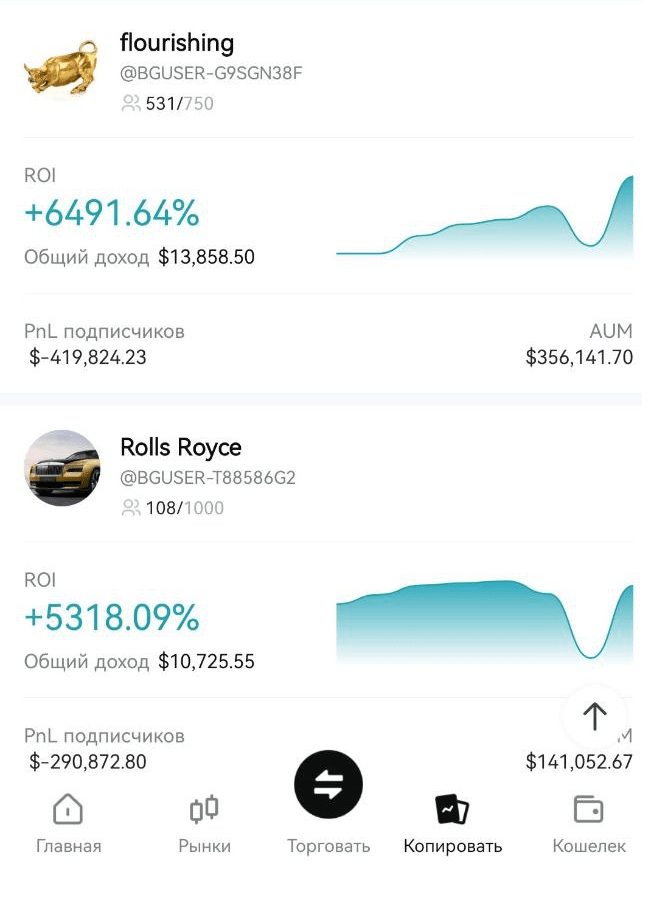Viewport: 651px width, 922px height.
Task: Go to the Главная tab
Action: 69,823
